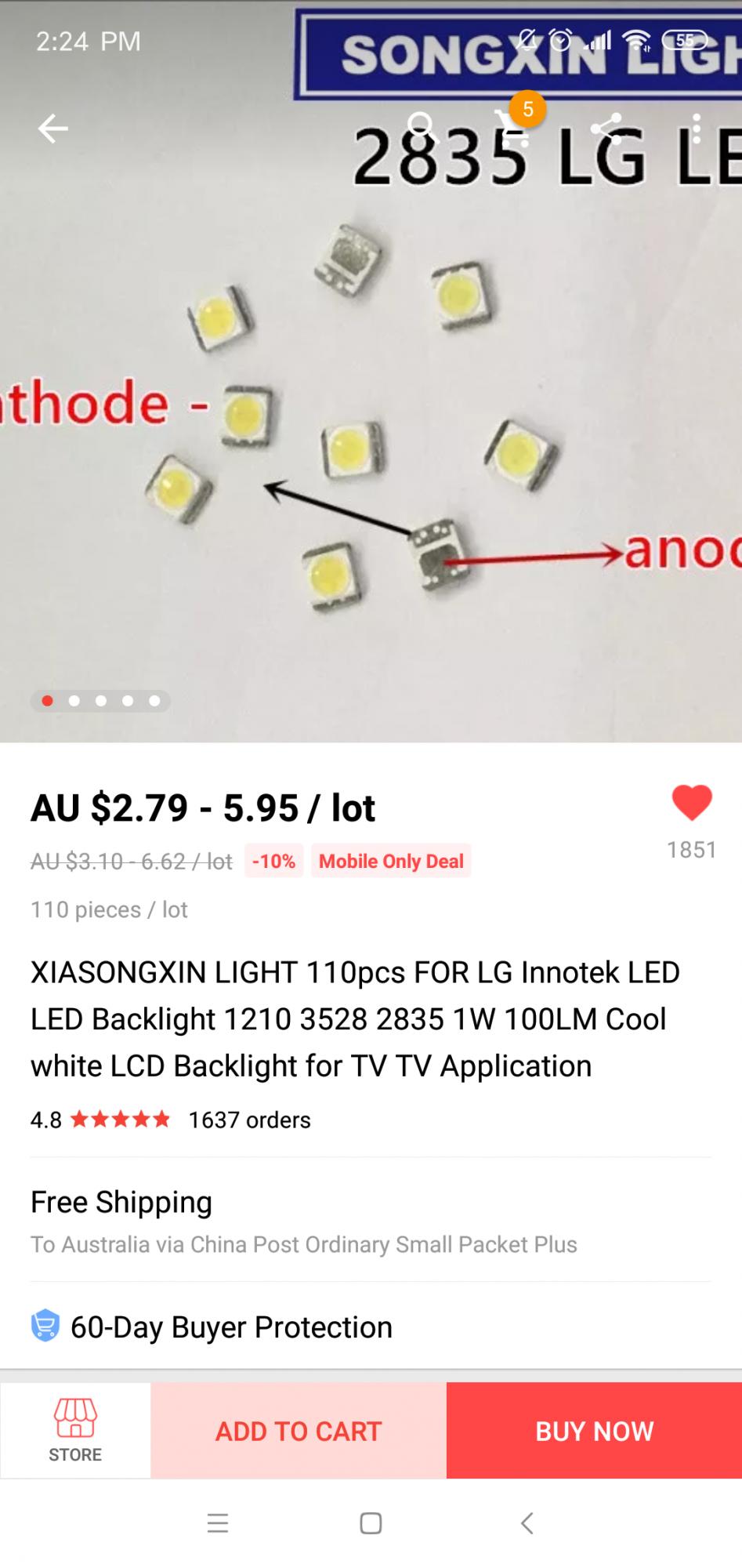Open Free Shipping details
The height and width of the screenshot is (1568, 742).
tap(304, 1220)
